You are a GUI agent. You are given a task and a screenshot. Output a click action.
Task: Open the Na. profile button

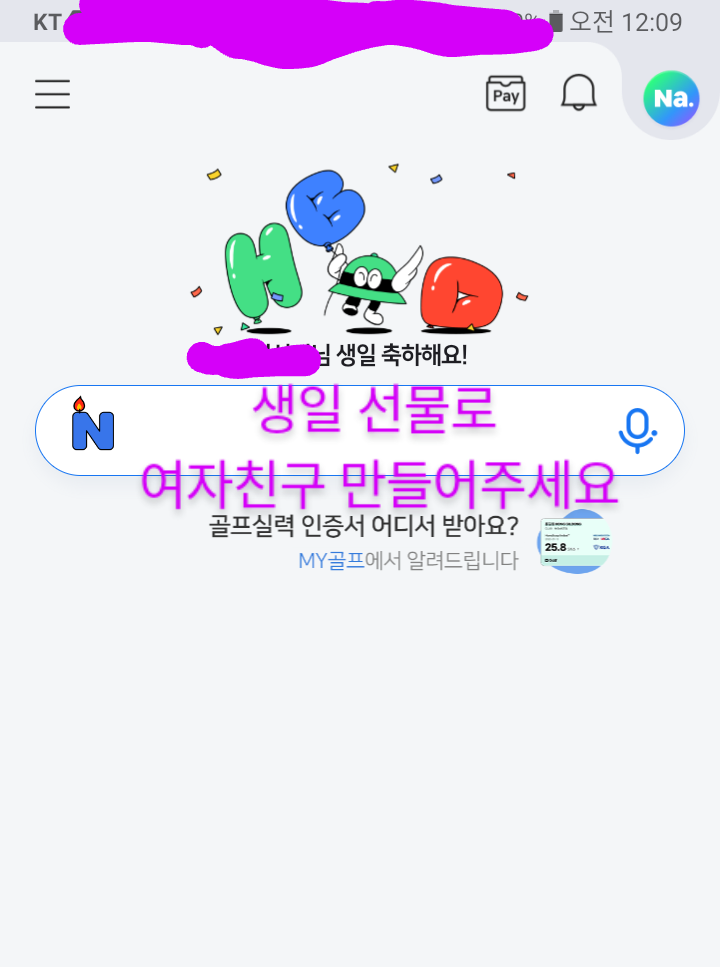point(671,98)
